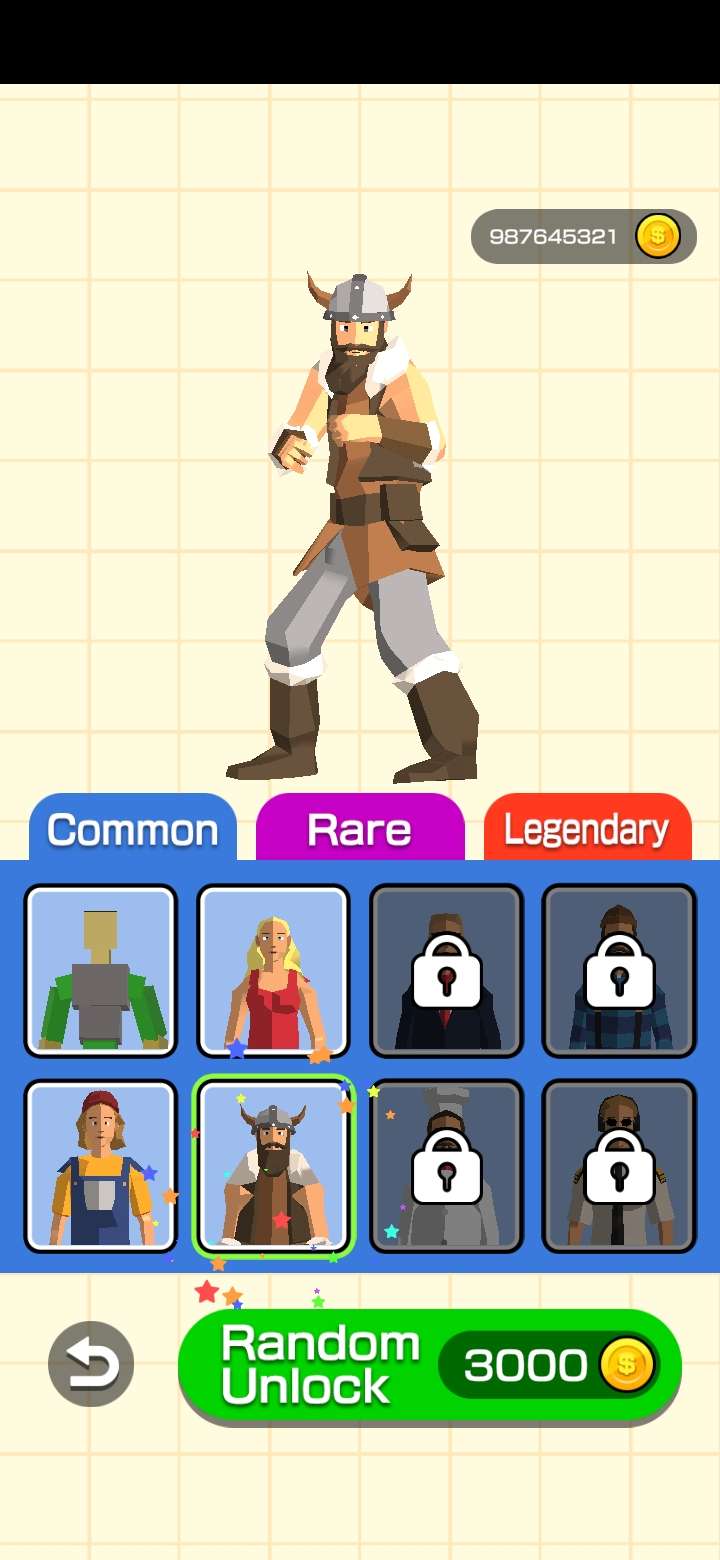Select the default gray character thumbnail
The image size is (720, 1560).
coord(100,970)
